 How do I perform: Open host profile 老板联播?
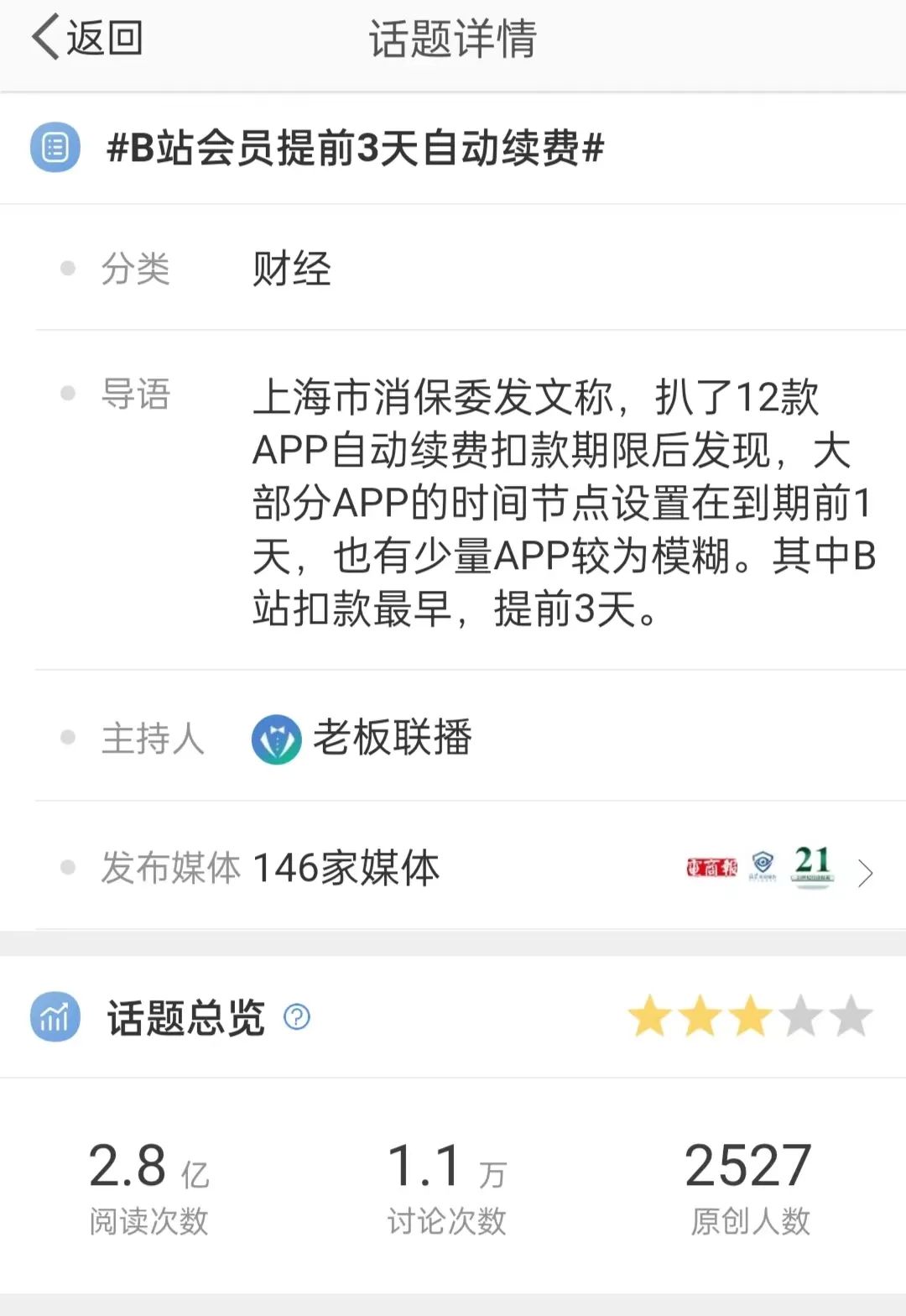click(x=362, y=739)
